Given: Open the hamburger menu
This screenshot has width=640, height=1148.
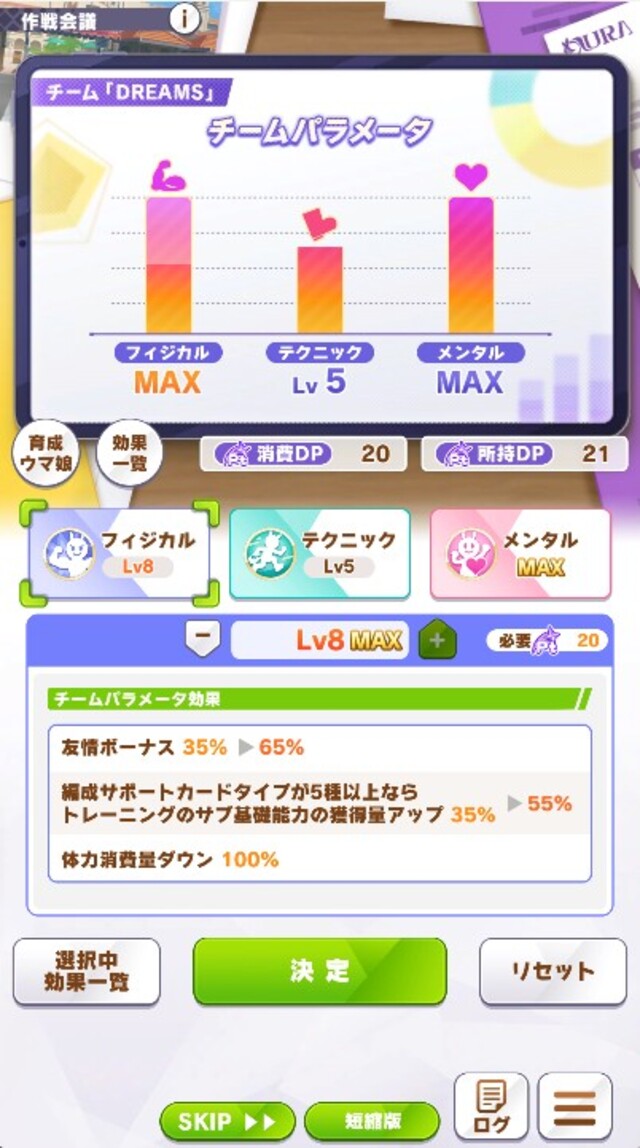Looking at the screenshot, I should tap(575, 1107).
